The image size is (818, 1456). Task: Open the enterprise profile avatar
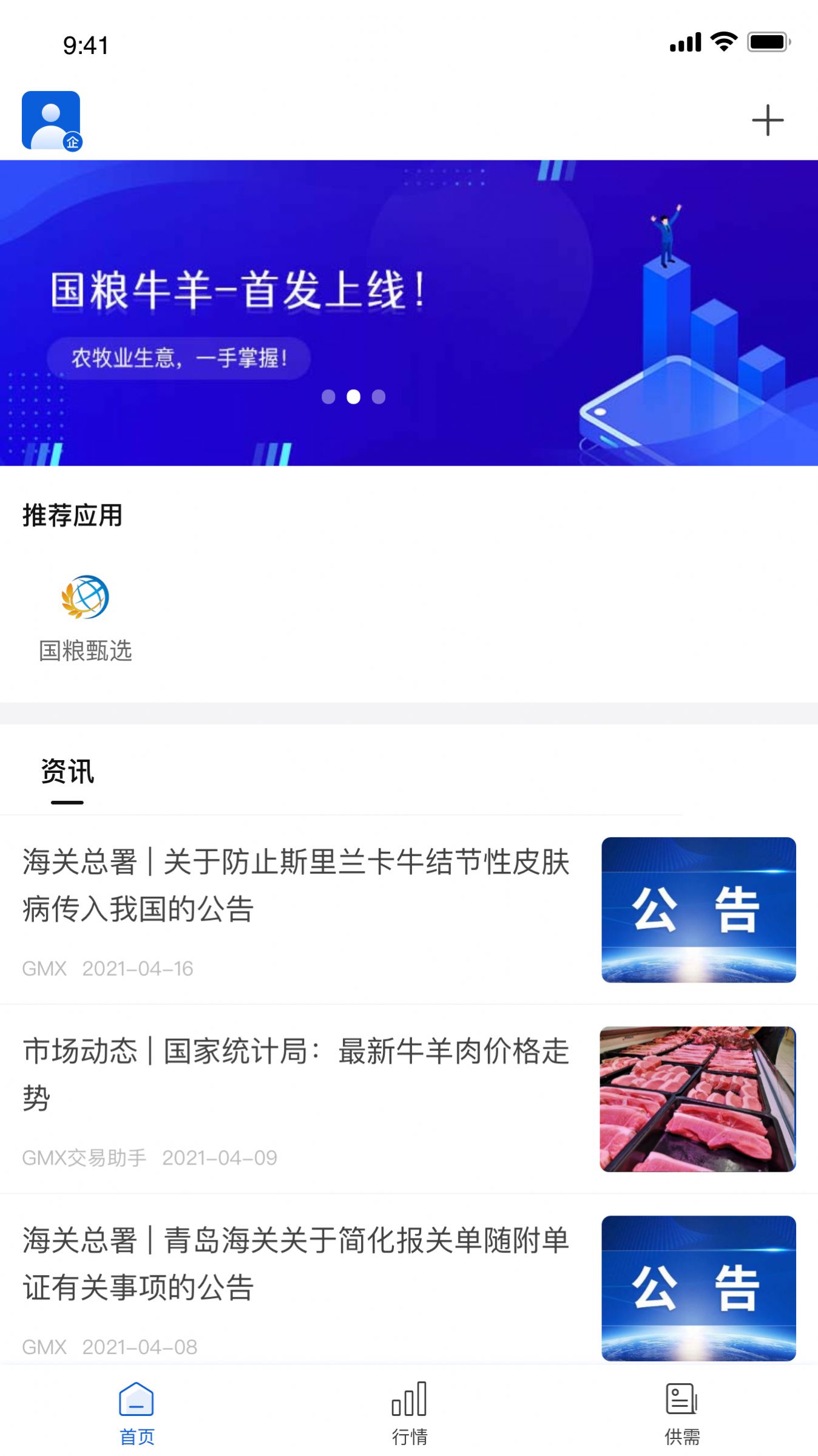click(52, 120)
